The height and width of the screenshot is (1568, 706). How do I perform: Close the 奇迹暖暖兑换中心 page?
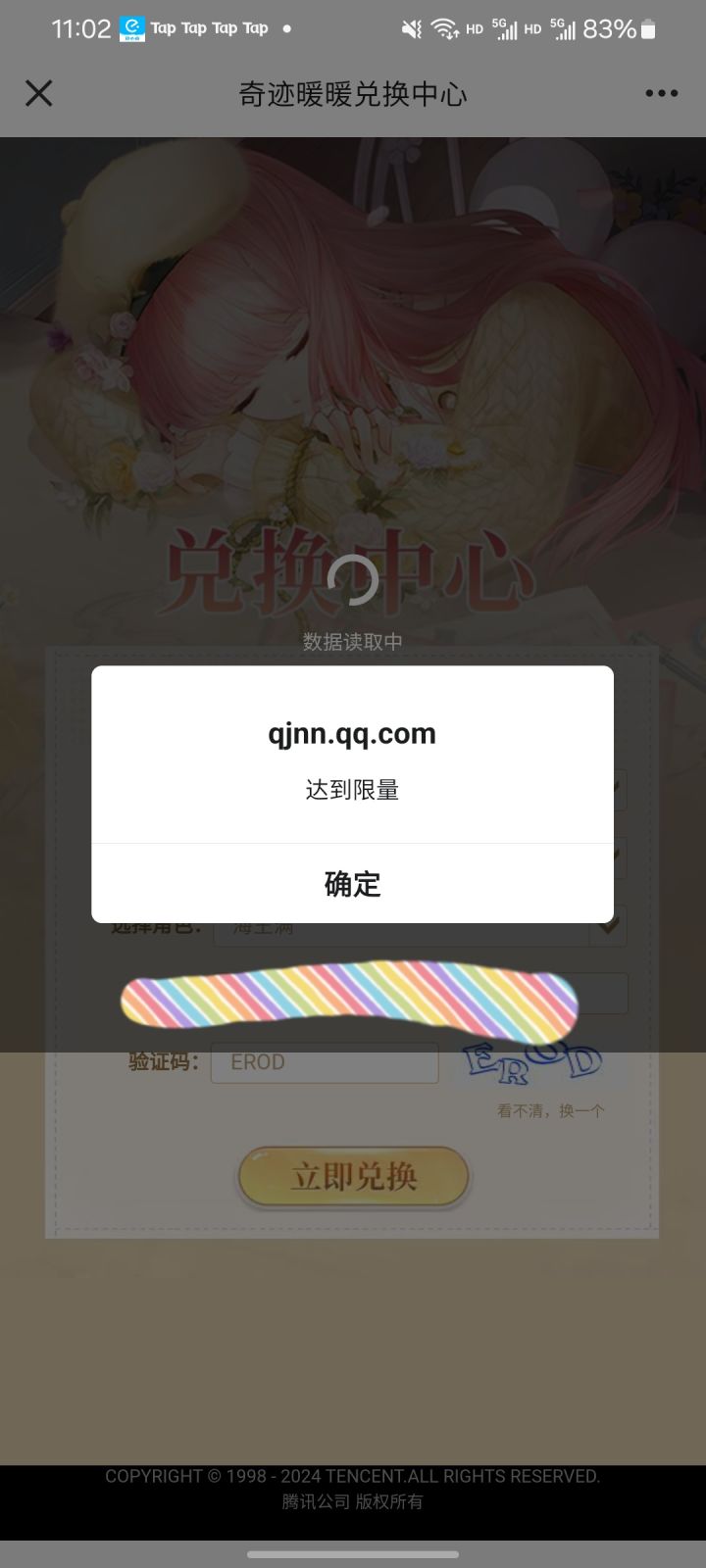pyautogui.click(x=38, y=93)
